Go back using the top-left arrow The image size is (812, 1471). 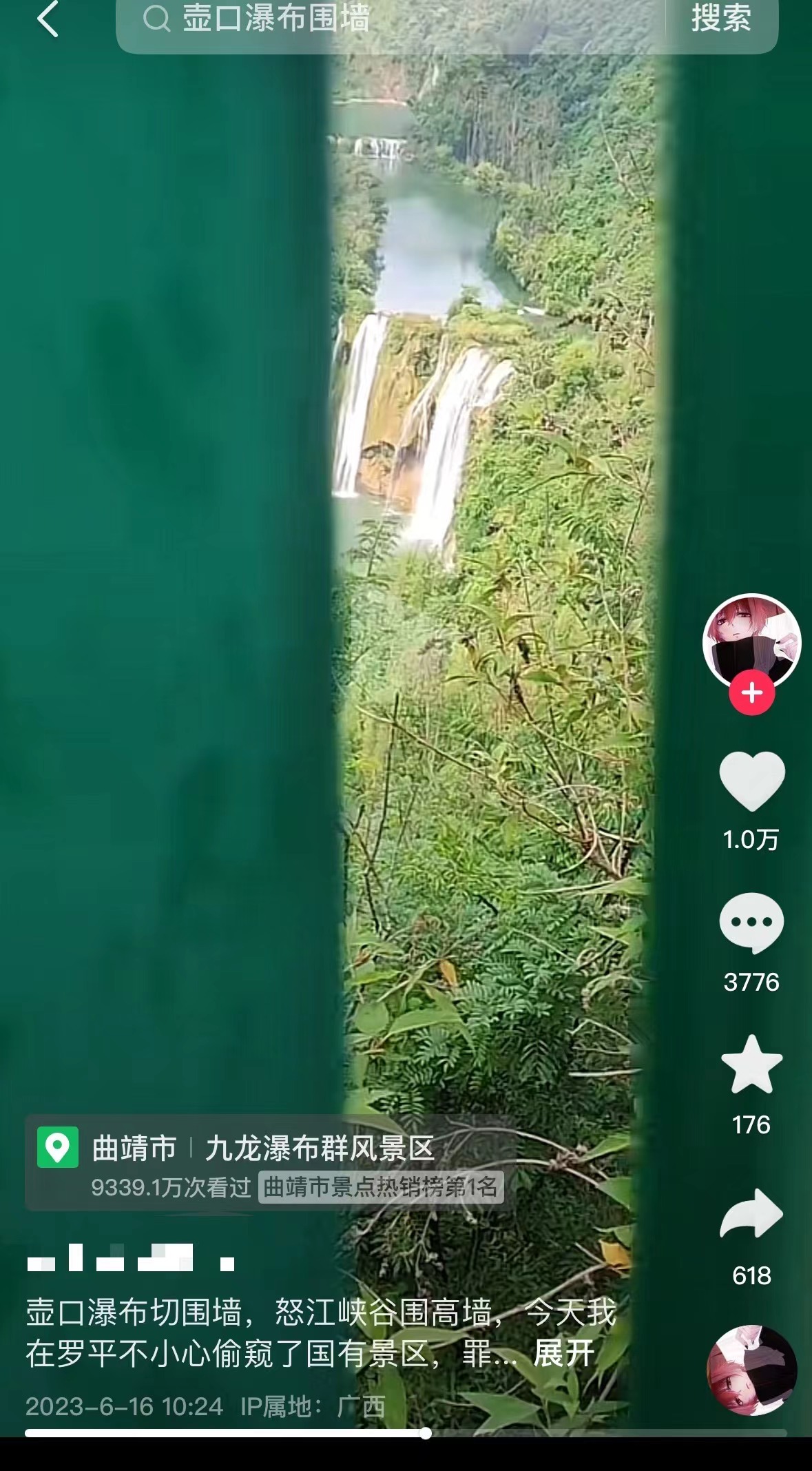47,19
